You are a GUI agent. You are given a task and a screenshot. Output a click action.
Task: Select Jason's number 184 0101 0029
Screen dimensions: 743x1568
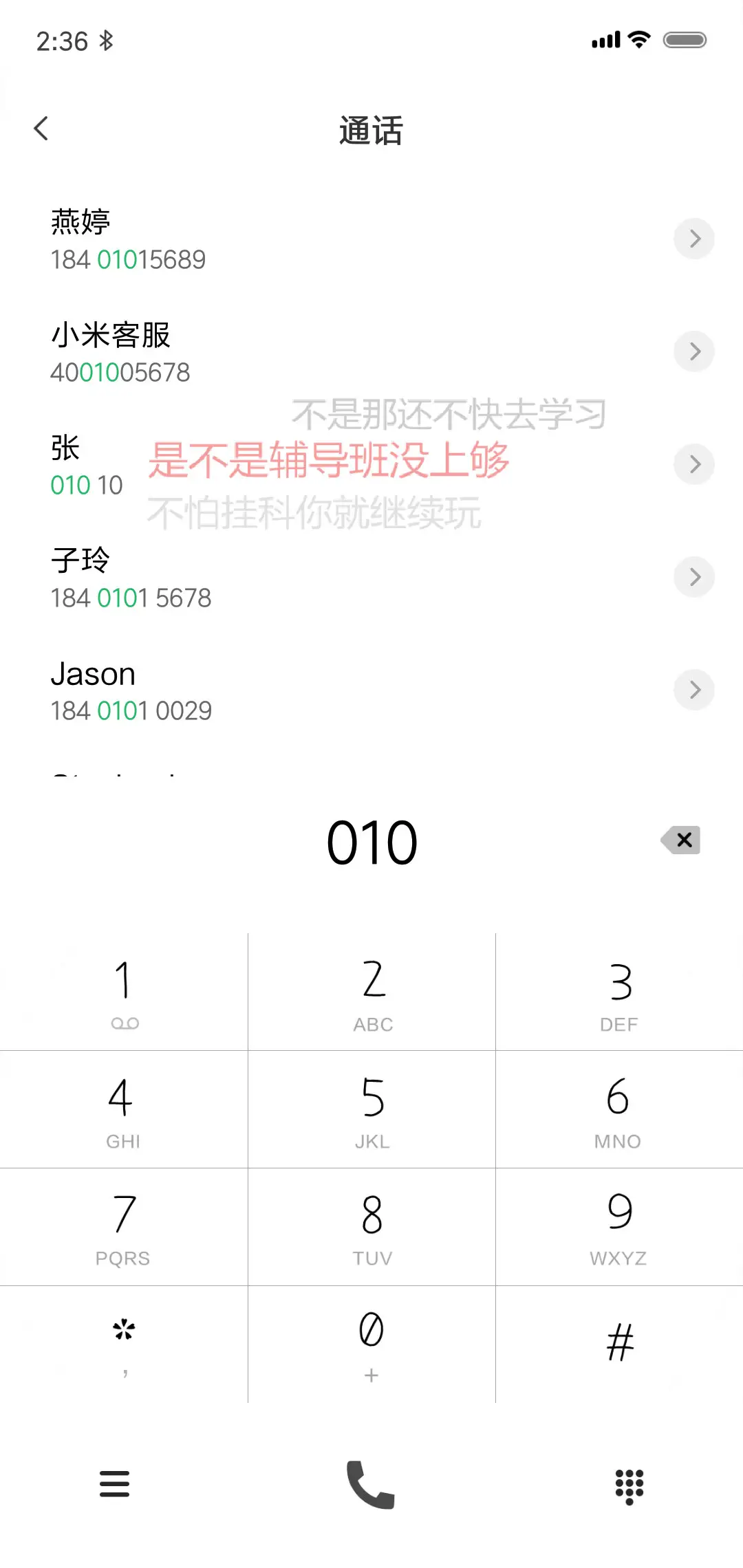click(x=132, y=710)
